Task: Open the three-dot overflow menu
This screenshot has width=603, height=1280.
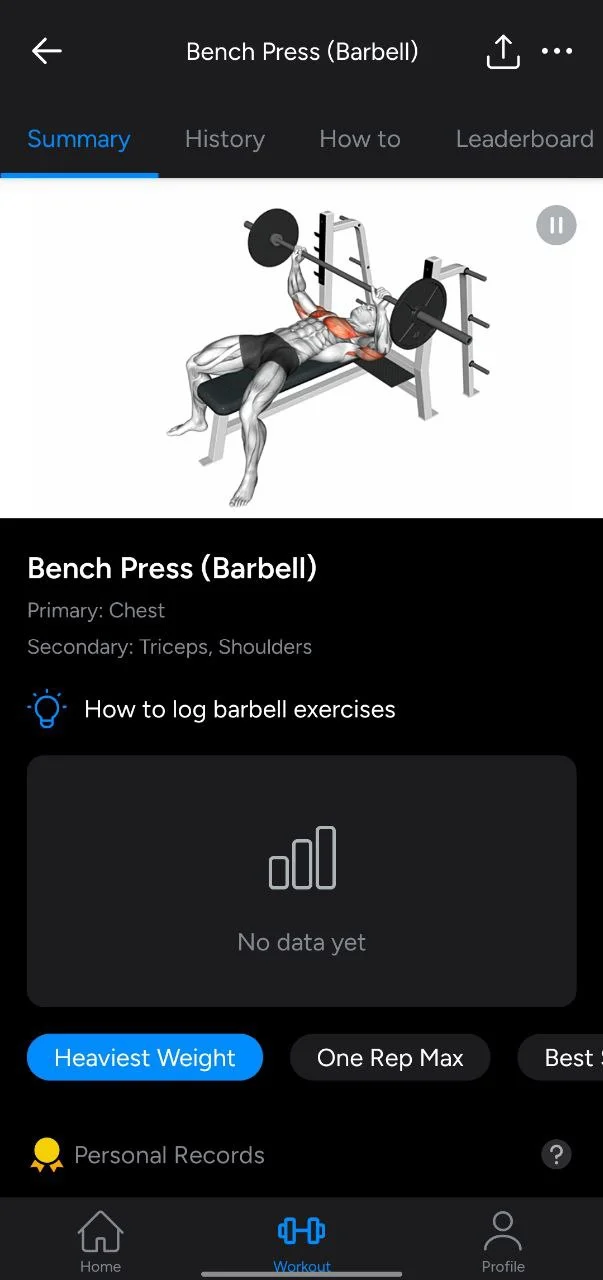Action: (557, 51)
